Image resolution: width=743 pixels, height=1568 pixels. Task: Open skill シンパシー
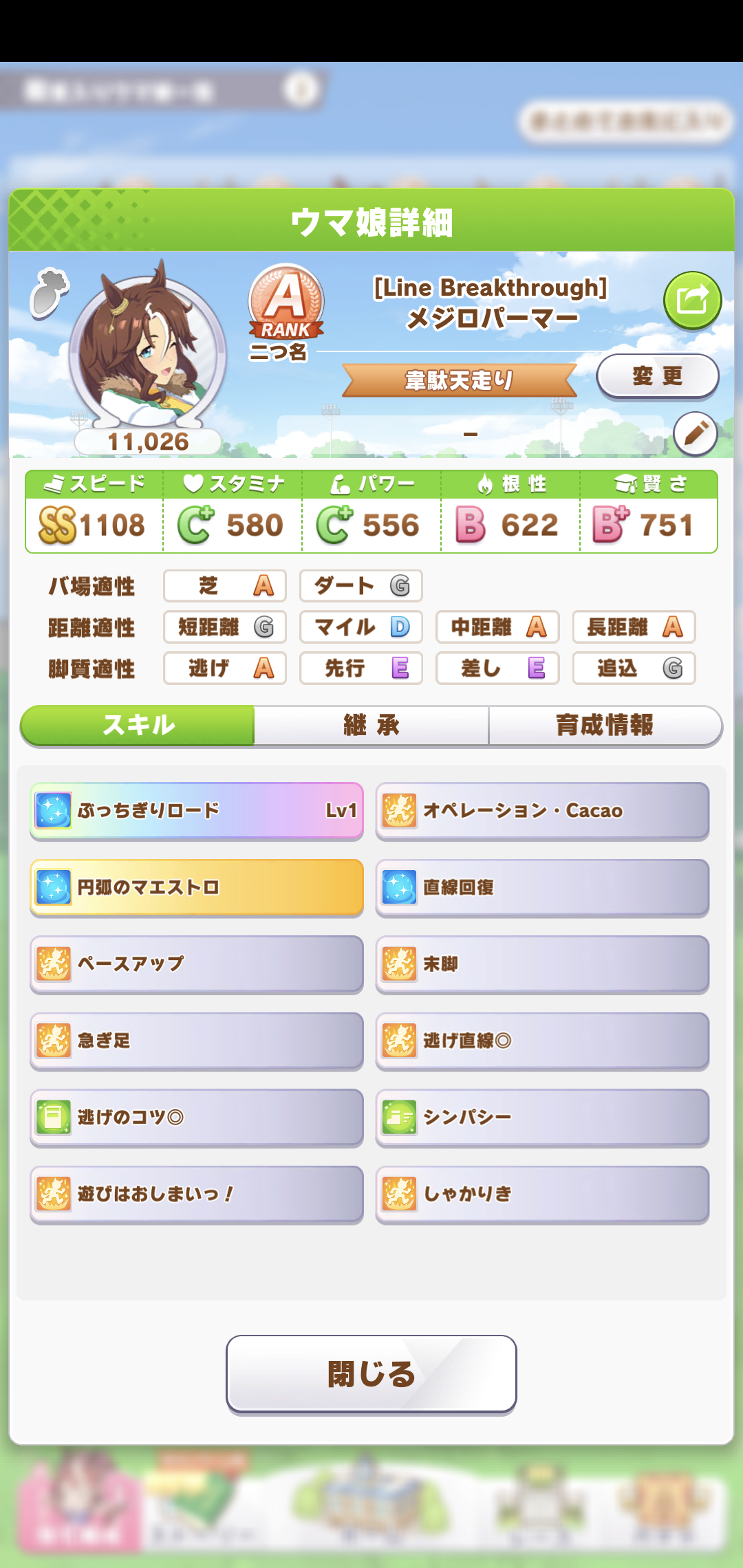[542, 1117]
